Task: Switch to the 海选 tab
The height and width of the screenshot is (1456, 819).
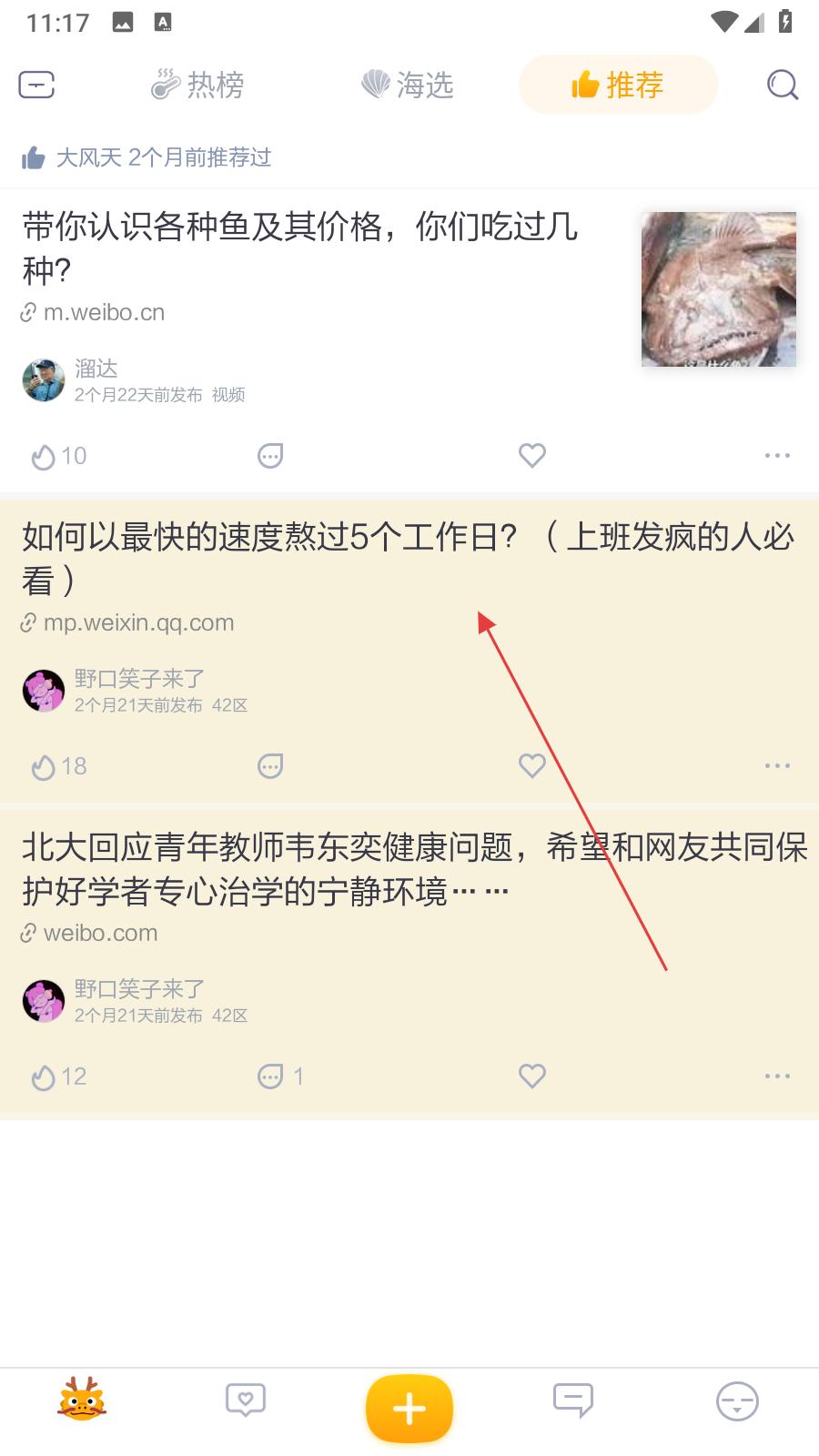Action: tap(408, 85)
